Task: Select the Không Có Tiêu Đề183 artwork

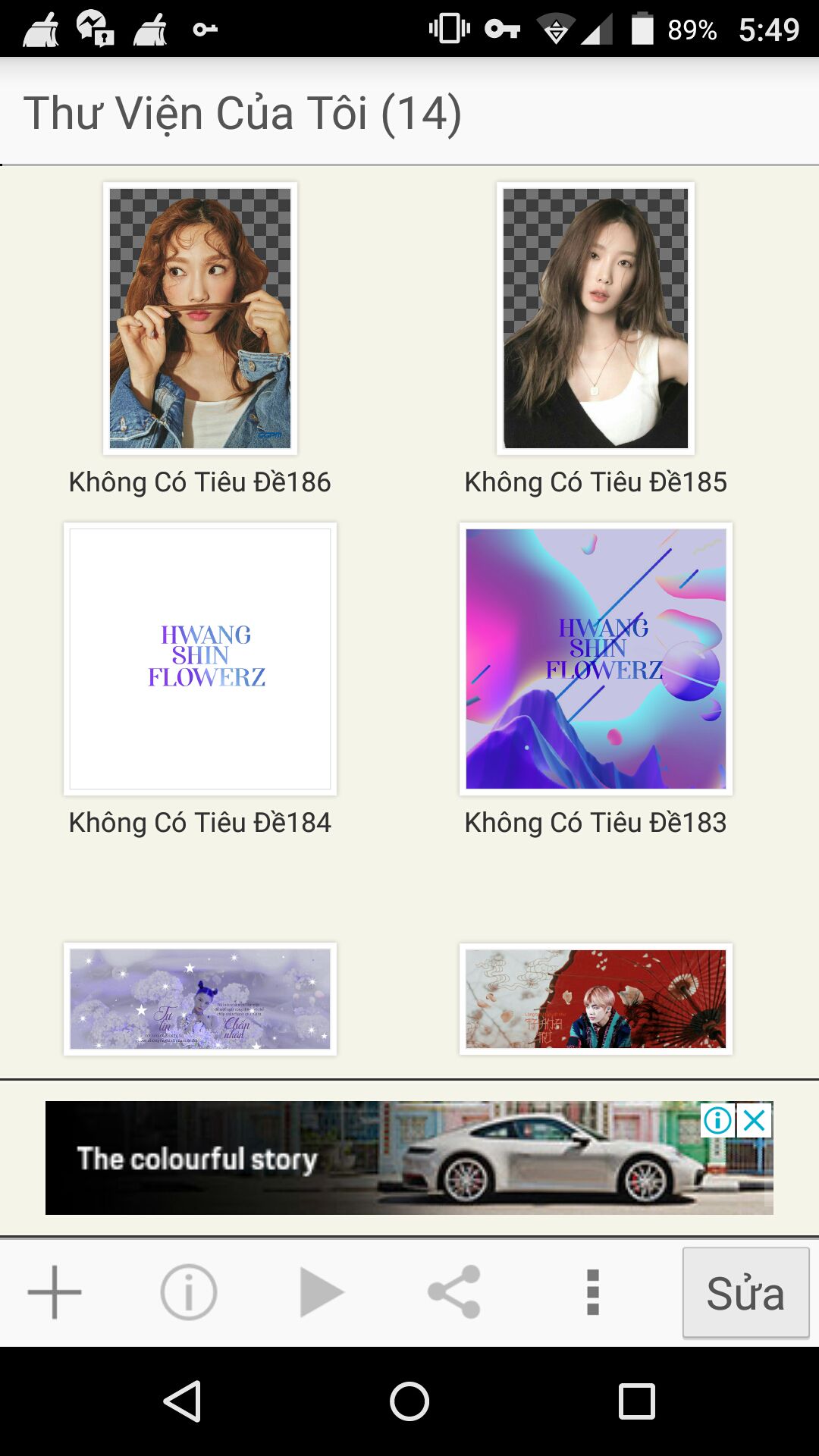Action: click(x=595, y=658)
